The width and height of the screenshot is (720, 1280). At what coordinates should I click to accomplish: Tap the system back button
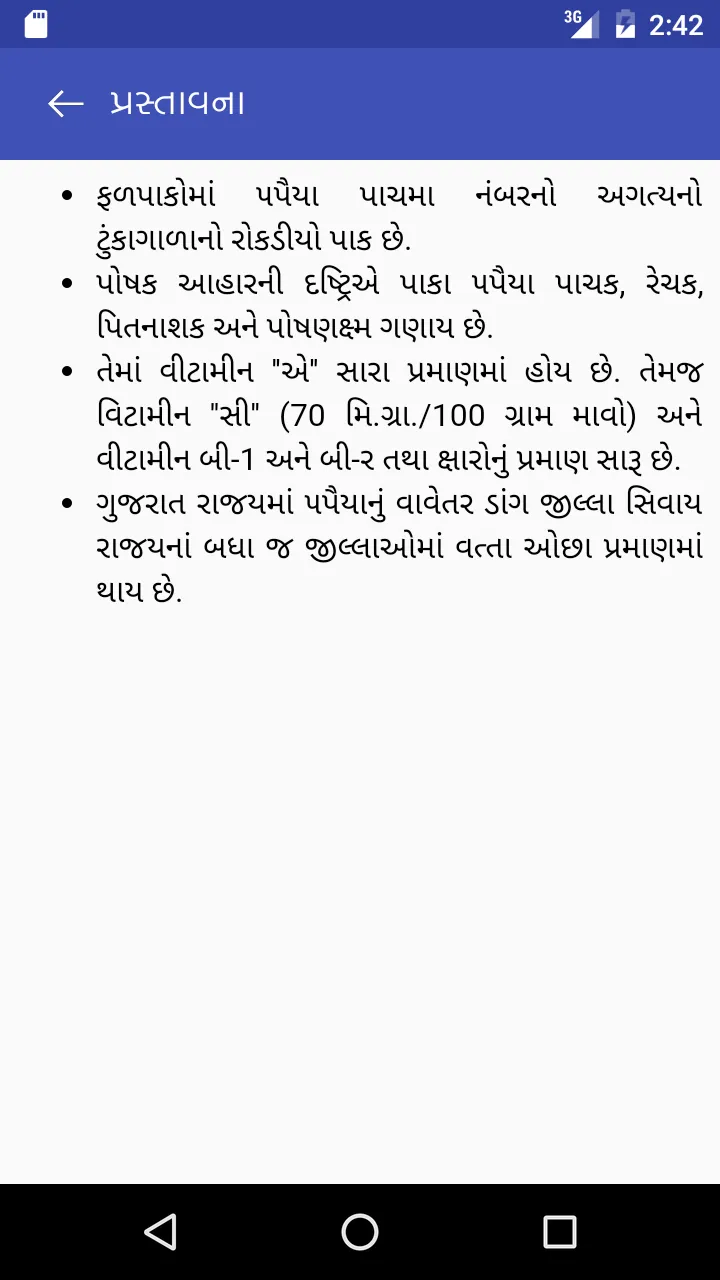click(160, 1232)
